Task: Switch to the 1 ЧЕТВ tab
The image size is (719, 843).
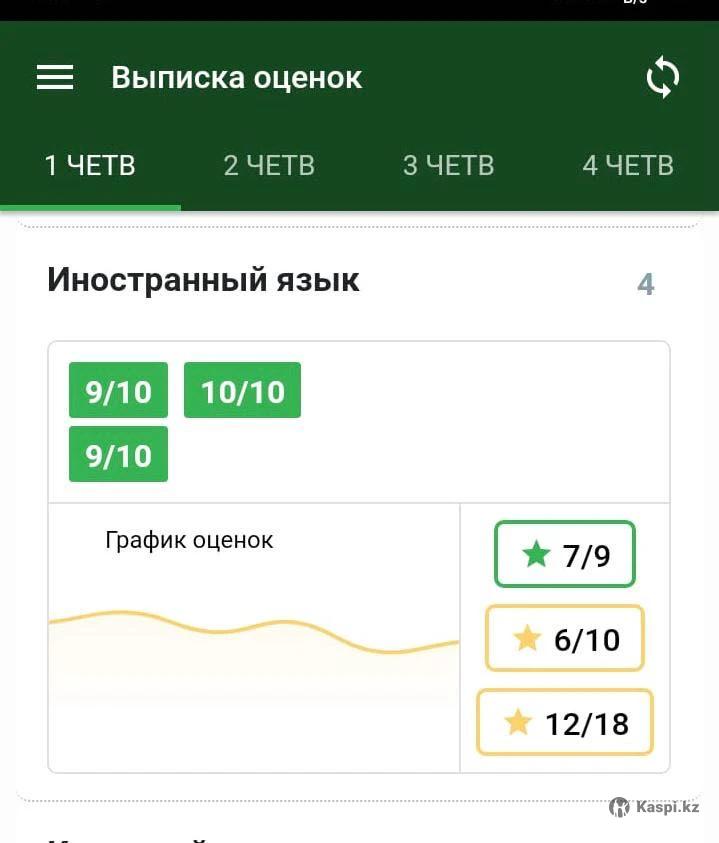Action: (90, 165)
